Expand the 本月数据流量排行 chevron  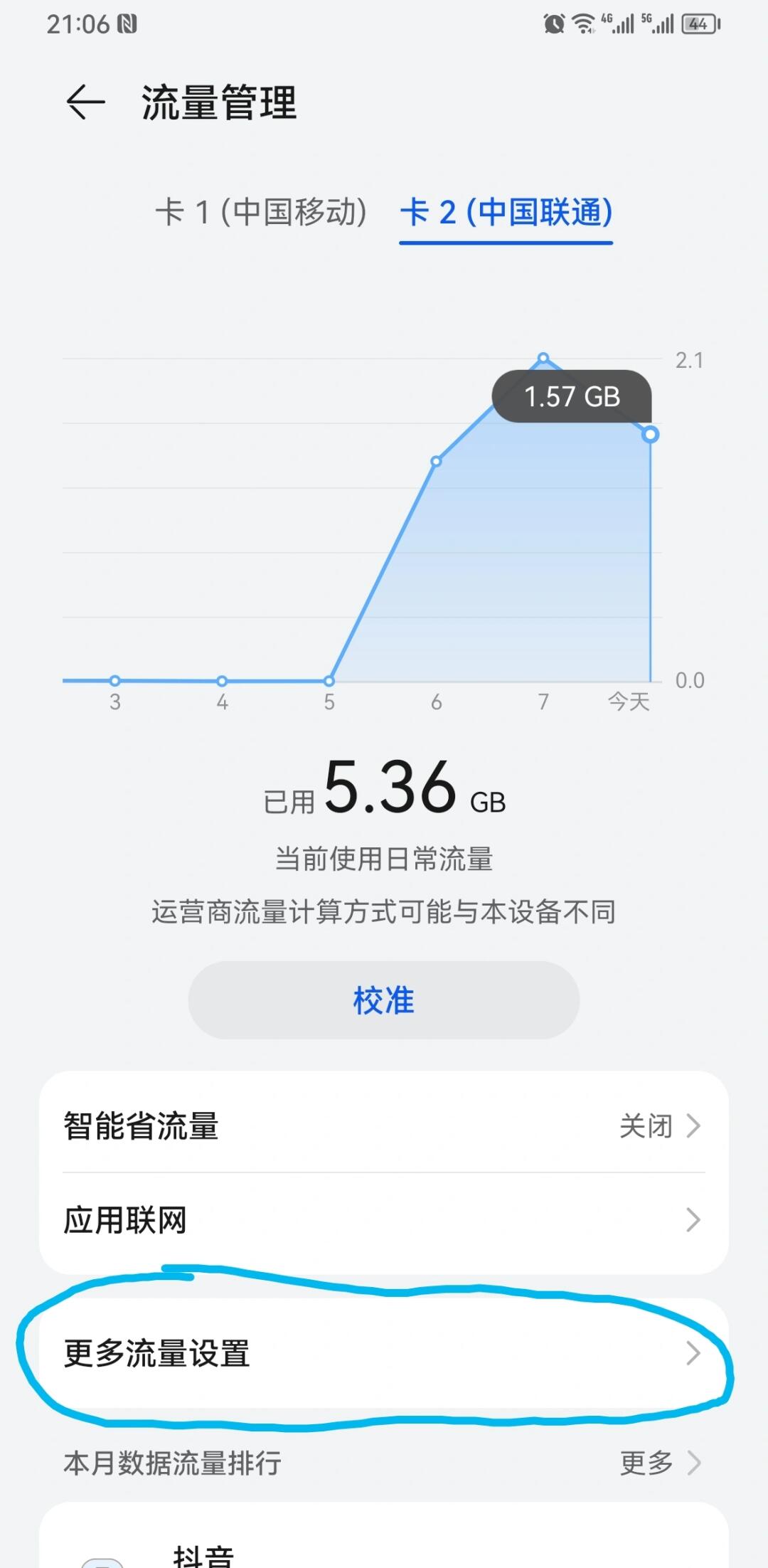pos(693,1463)
